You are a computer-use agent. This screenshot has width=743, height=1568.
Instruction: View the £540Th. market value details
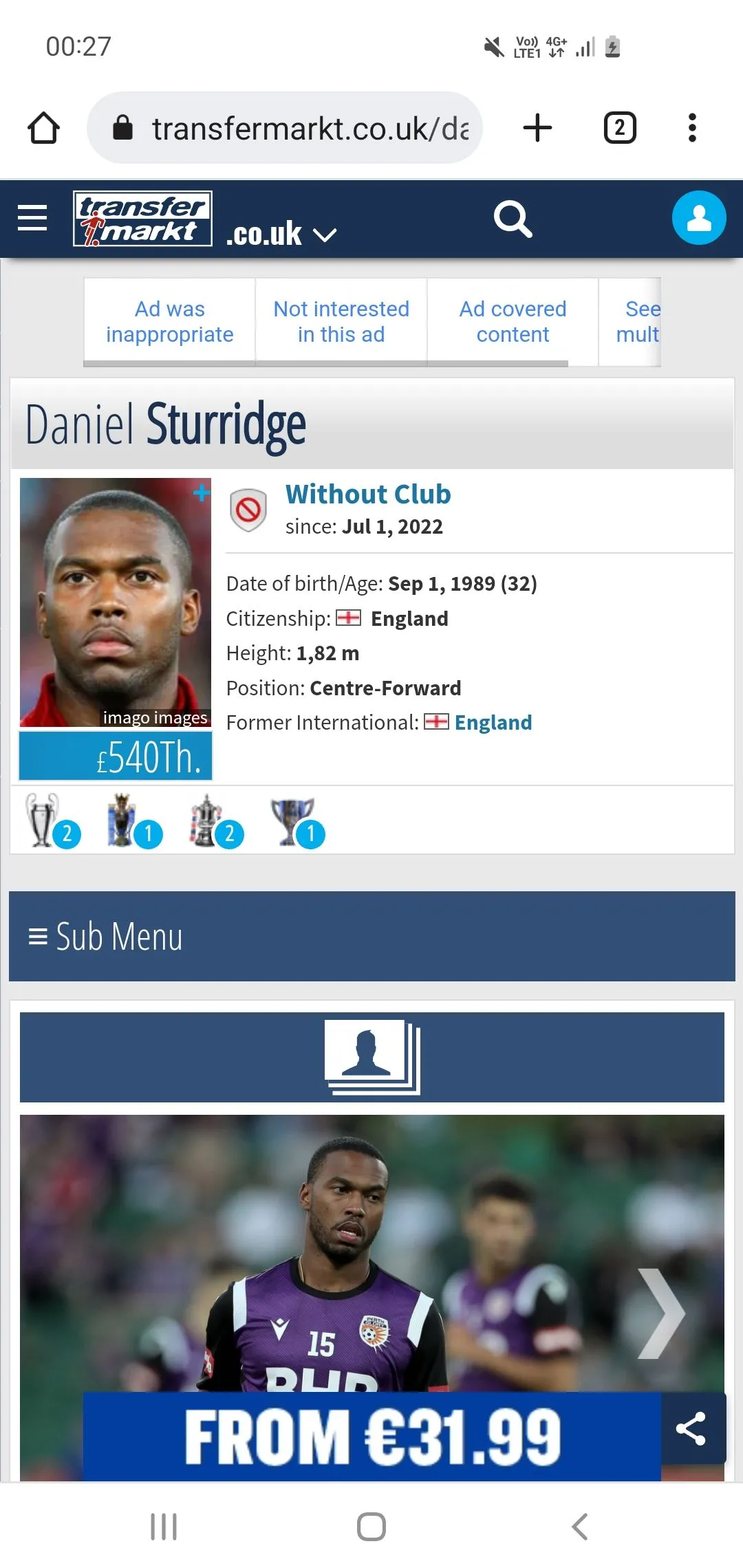pos(116,756)
